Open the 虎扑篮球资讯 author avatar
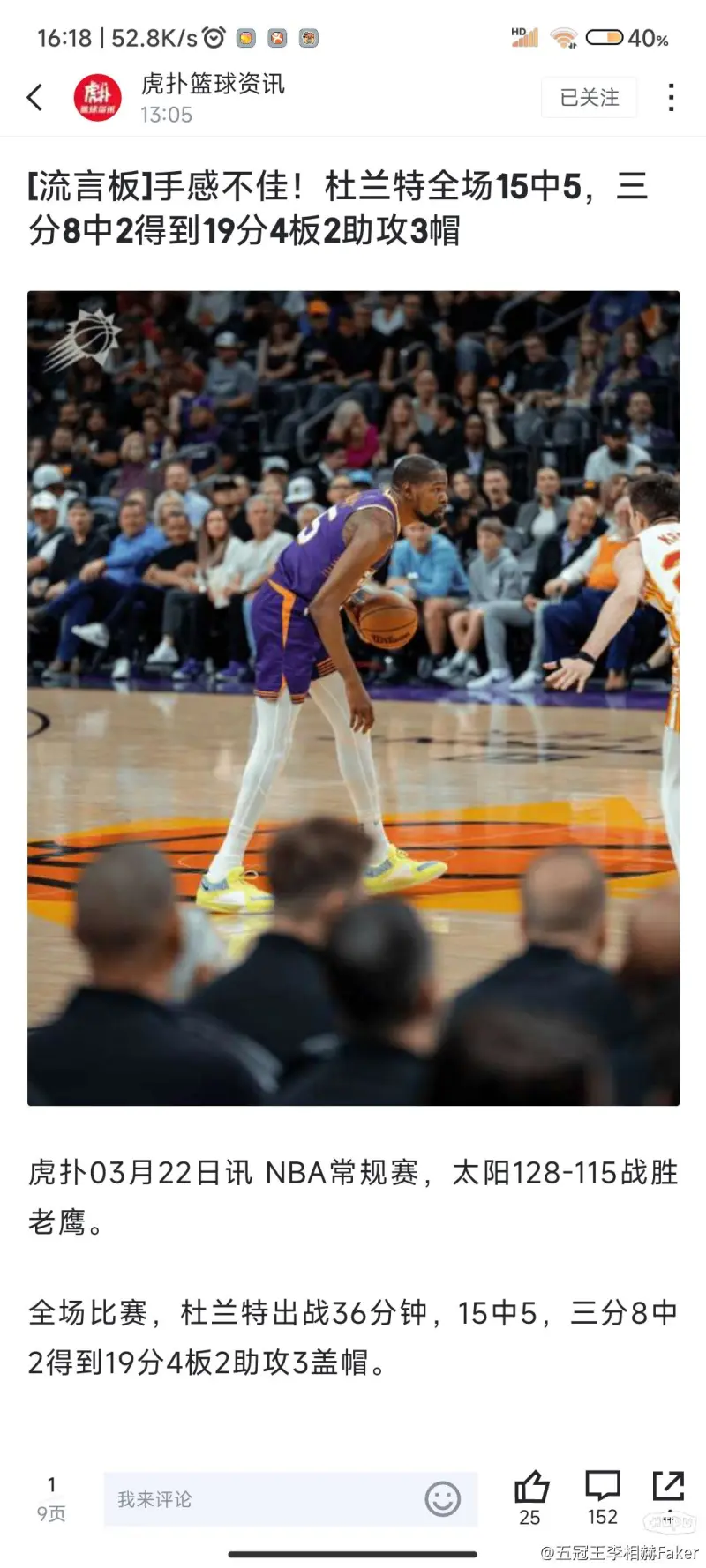This screenshot has height=1568, width=706. (x=97, y=98)
